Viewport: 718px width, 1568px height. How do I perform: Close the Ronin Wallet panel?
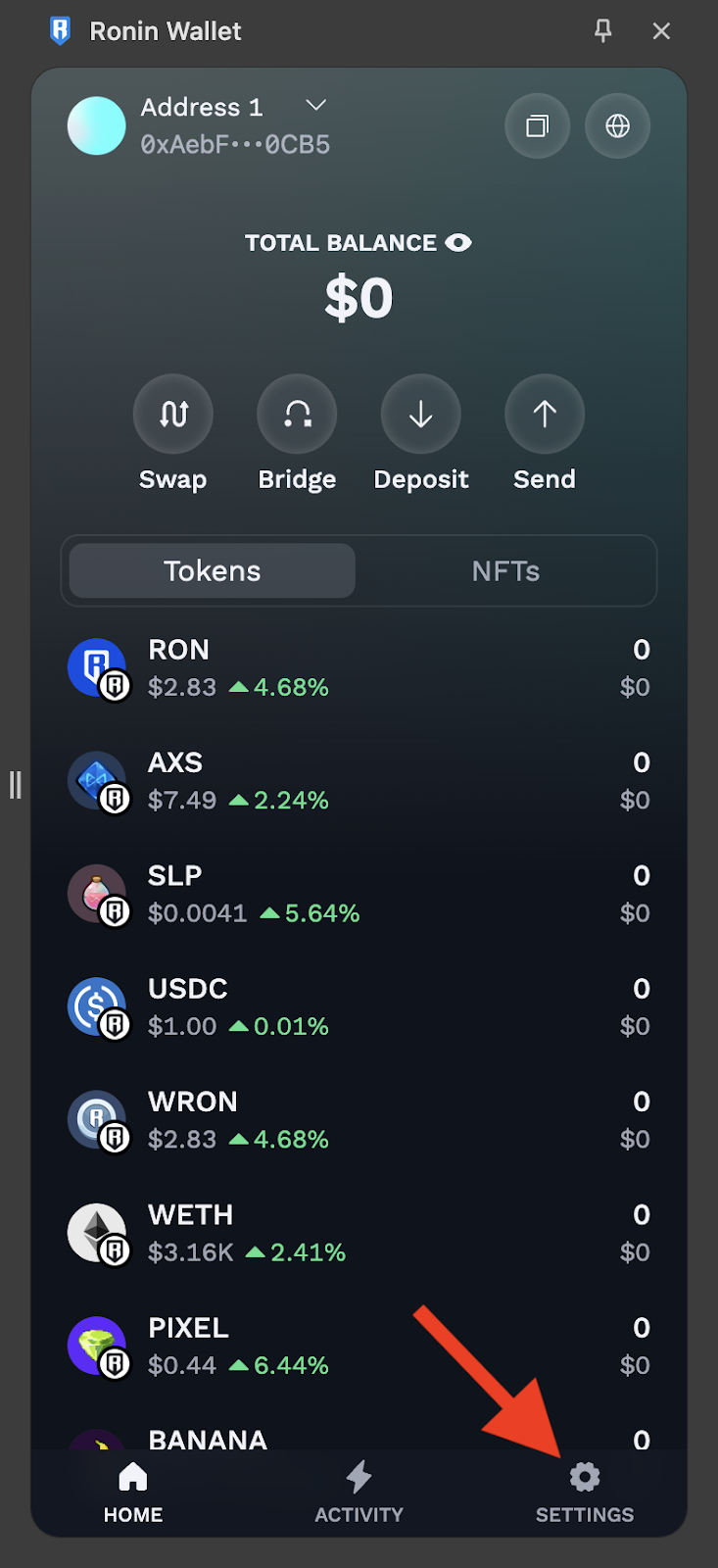[661, 31]
